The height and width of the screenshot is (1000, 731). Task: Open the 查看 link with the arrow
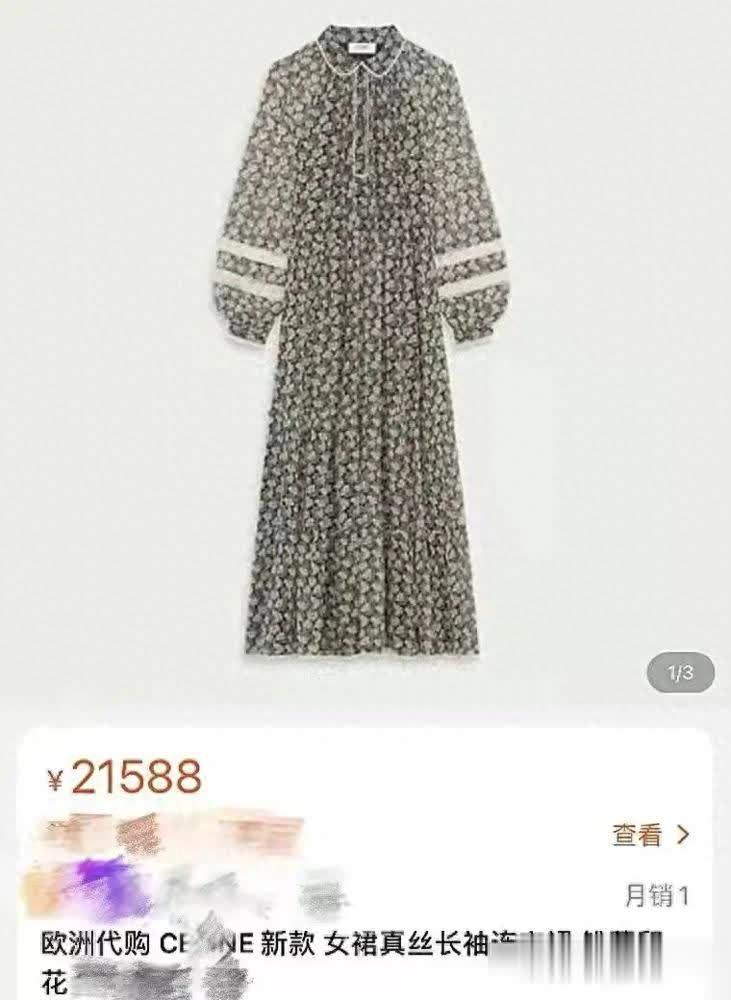(x=650, y=834)
